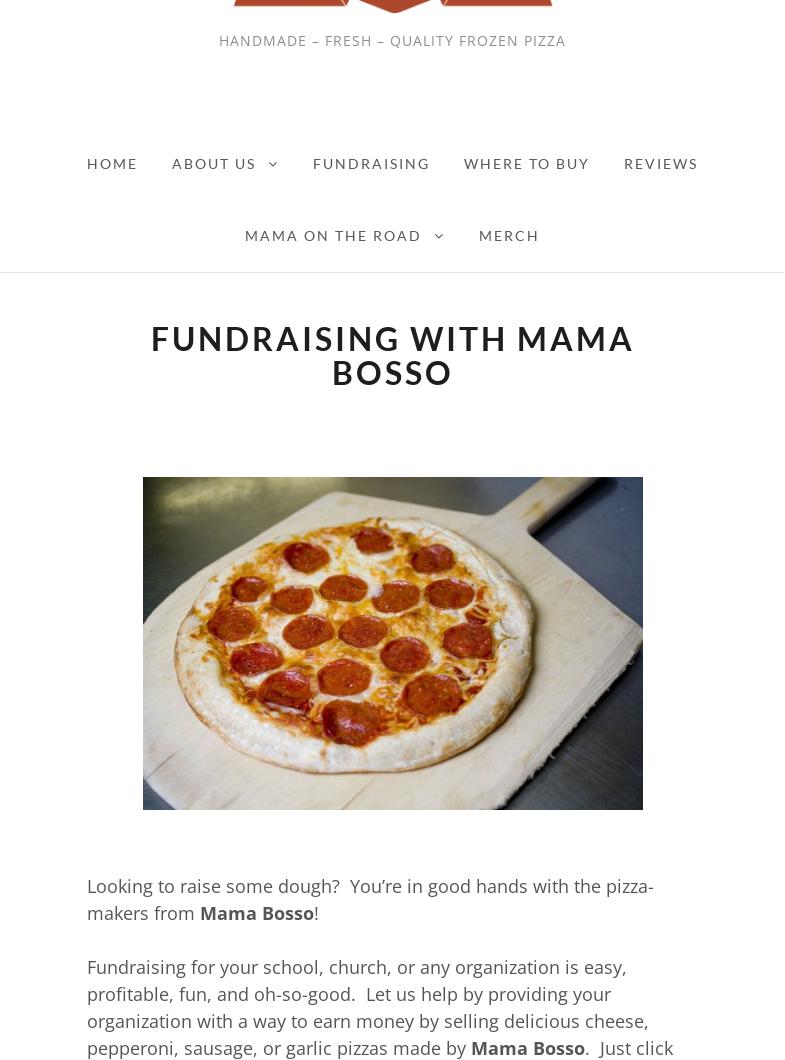The image size is (785, 1060).
Task: Click the HANDMADE FRESH QUALITY tagline
Action: click(392, 41)
